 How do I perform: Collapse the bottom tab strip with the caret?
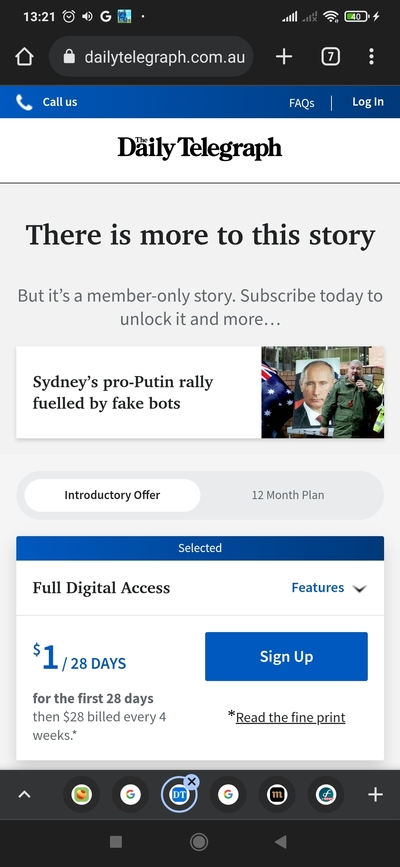tap(24, 795)
